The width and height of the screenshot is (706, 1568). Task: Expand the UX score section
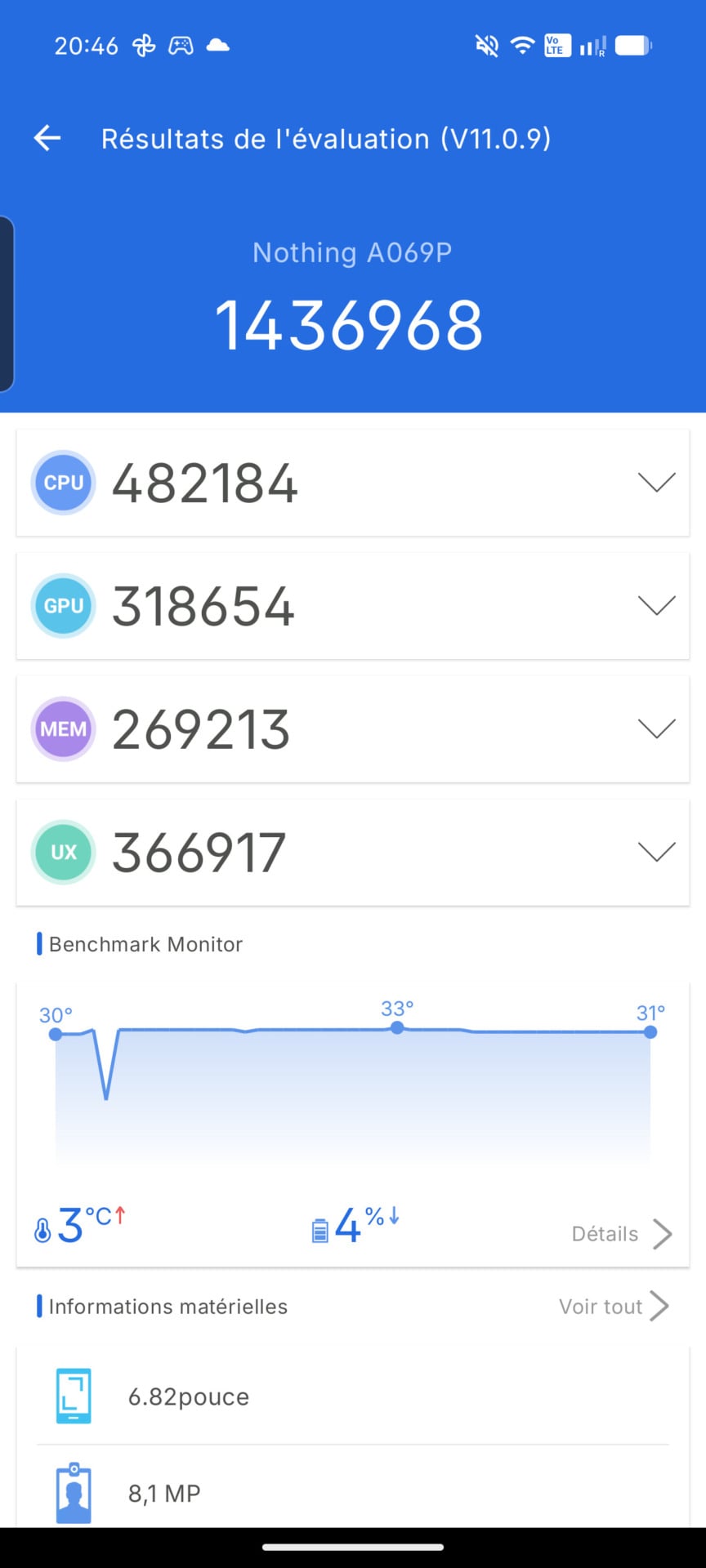click(x=656, y=853)
